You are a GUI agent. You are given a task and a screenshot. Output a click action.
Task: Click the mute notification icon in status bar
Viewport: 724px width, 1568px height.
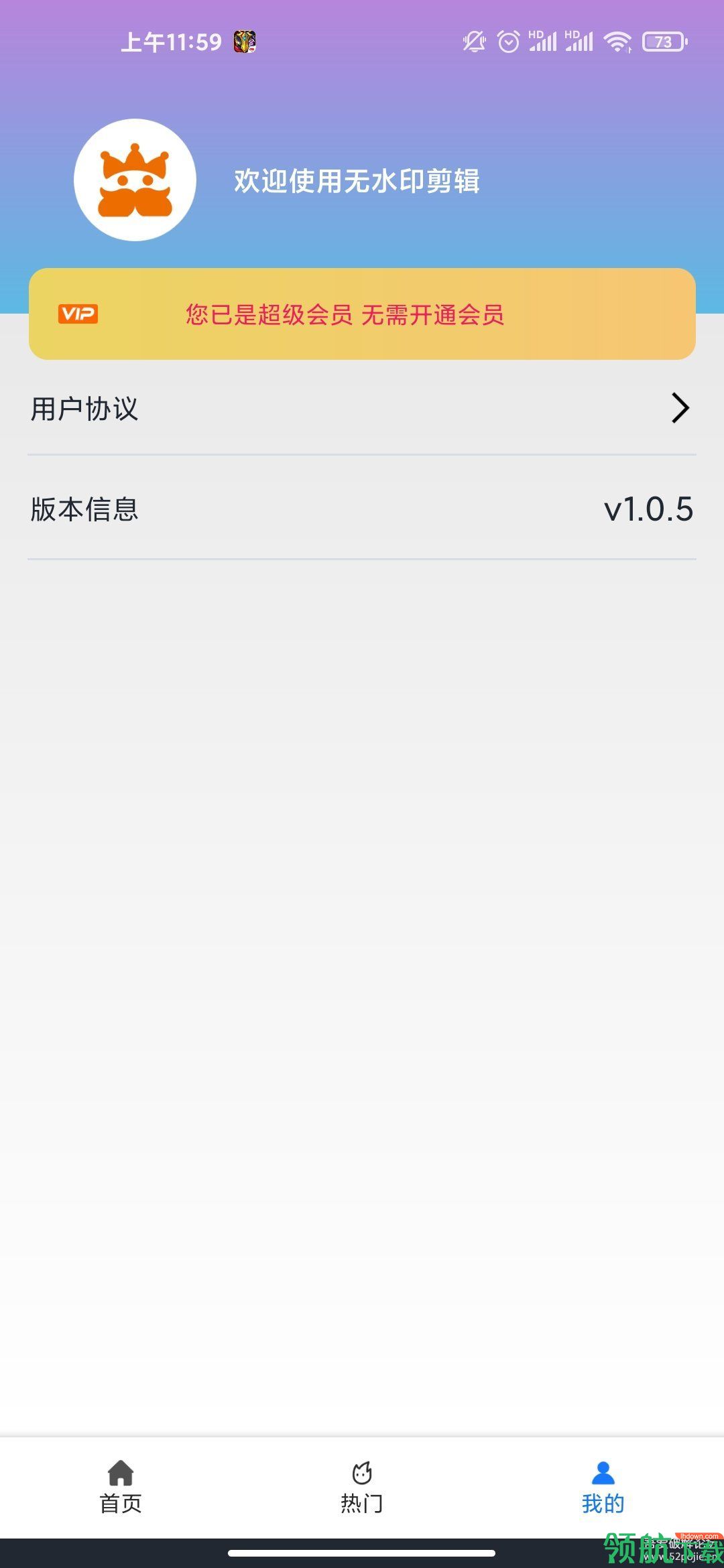473,42
